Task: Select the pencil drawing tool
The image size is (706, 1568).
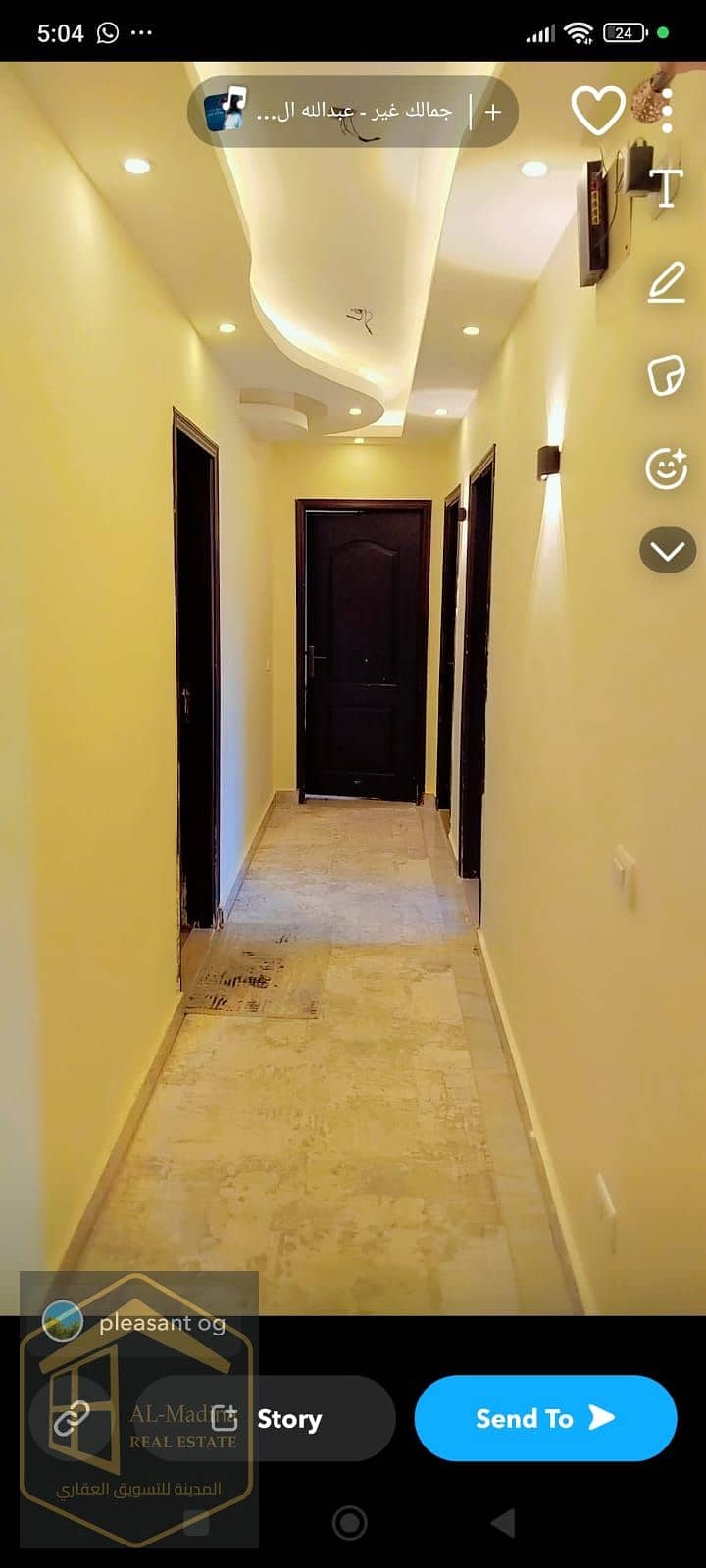Action: click(x=667, y=284)
